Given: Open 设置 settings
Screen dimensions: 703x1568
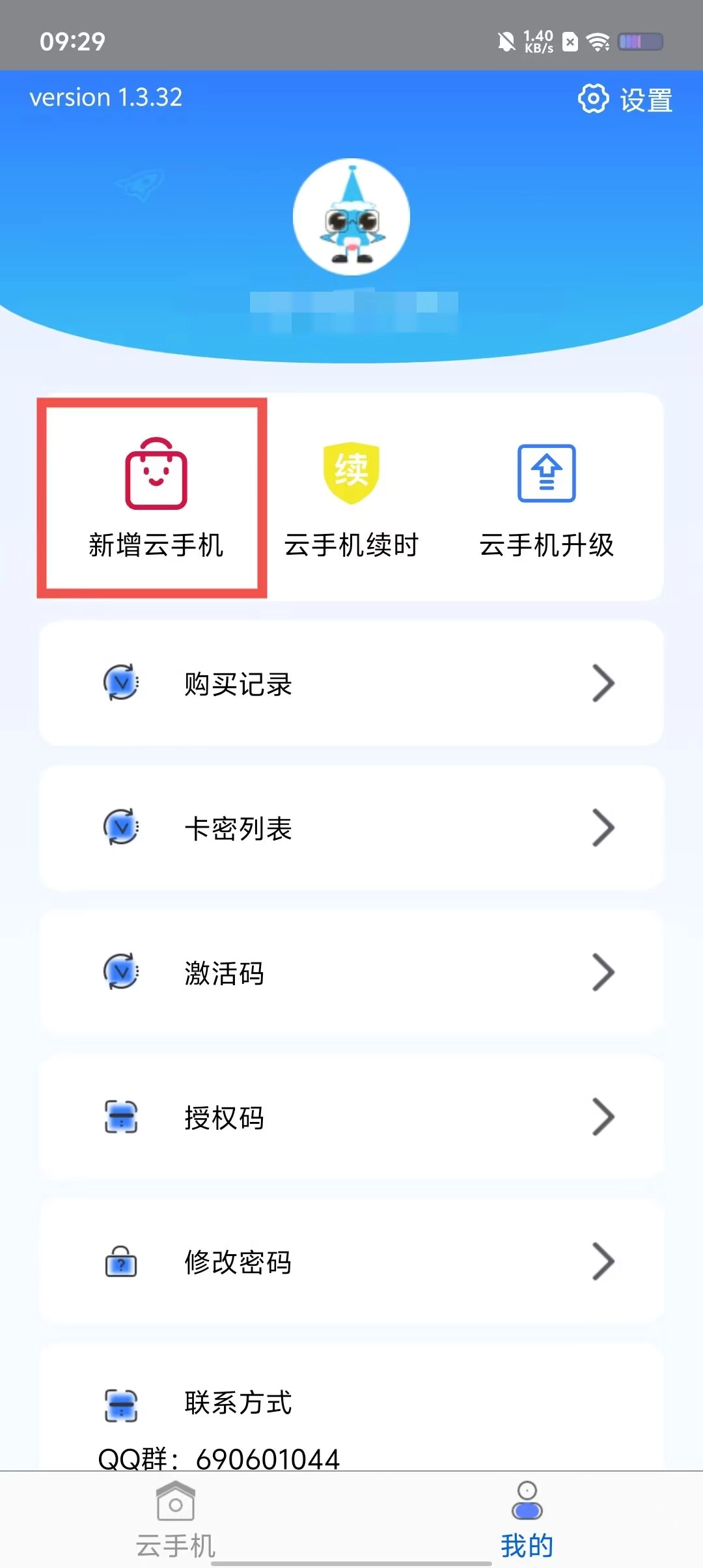Looking at the screenshot, I should coord(625,100).
